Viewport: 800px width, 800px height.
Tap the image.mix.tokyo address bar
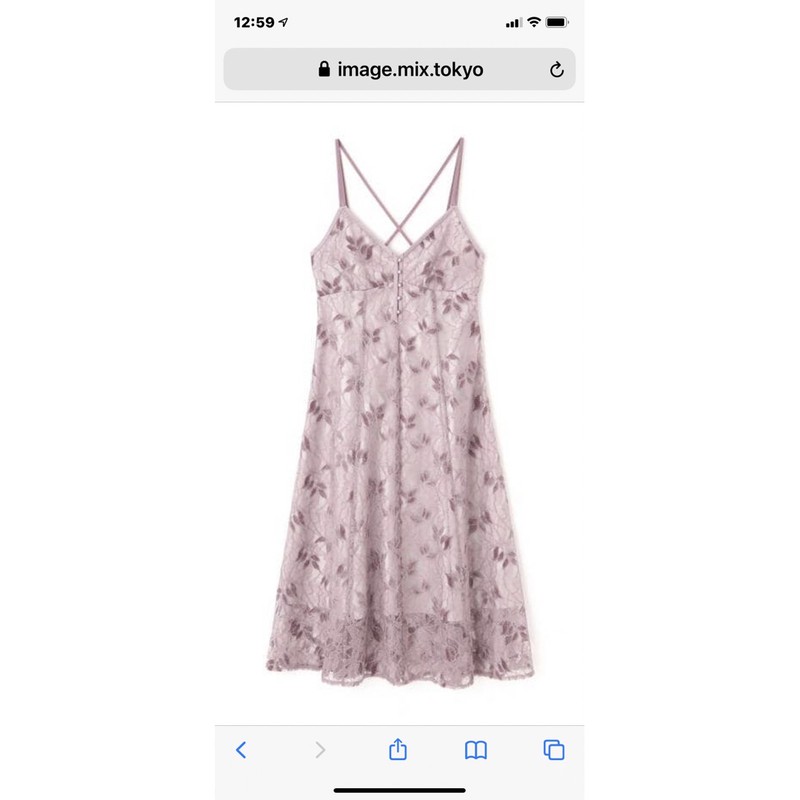tap(399, 69)
